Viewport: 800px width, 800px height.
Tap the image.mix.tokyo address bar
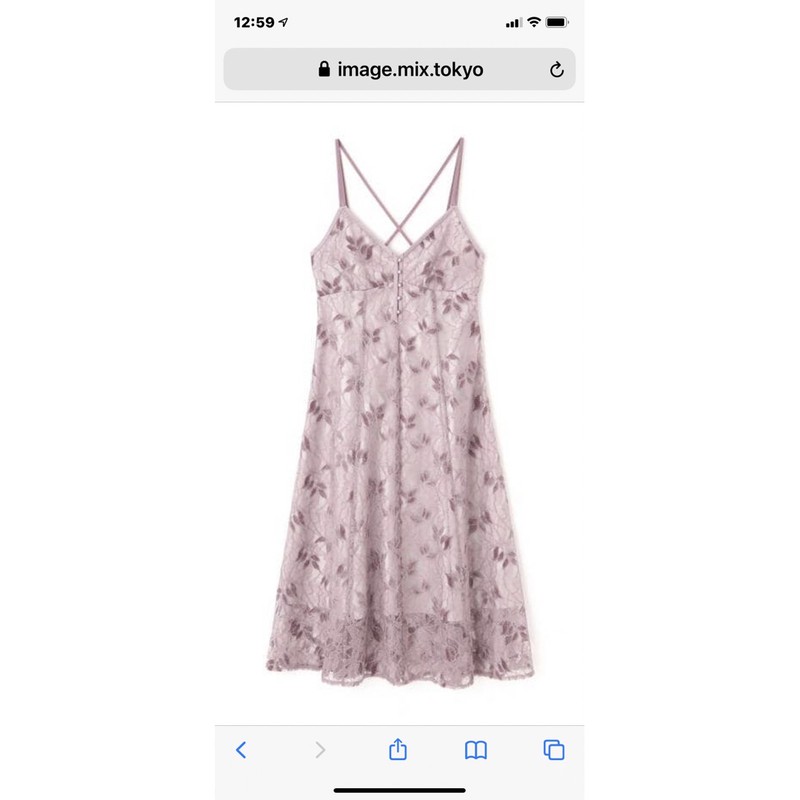tap(399, 69)
